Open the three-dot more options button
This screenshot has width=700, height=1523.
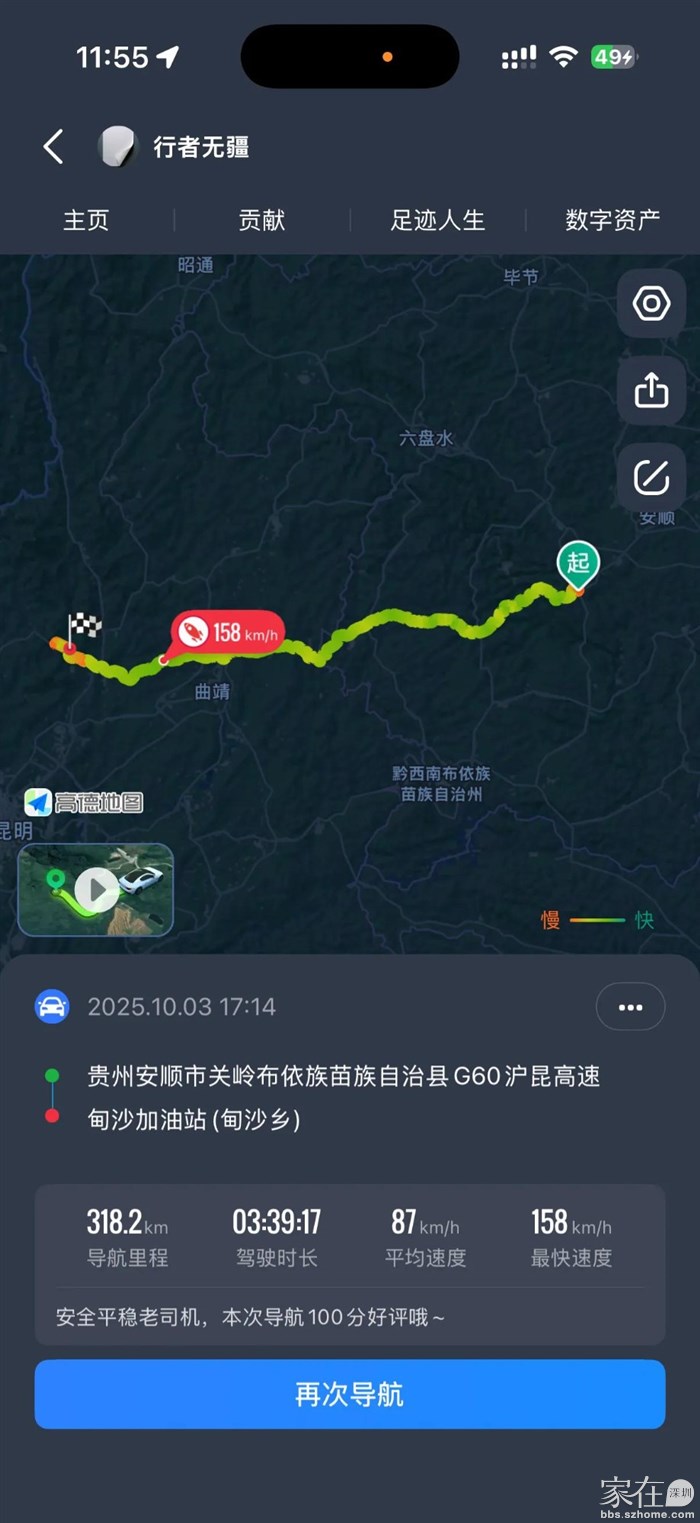(x=630, y=1007)
